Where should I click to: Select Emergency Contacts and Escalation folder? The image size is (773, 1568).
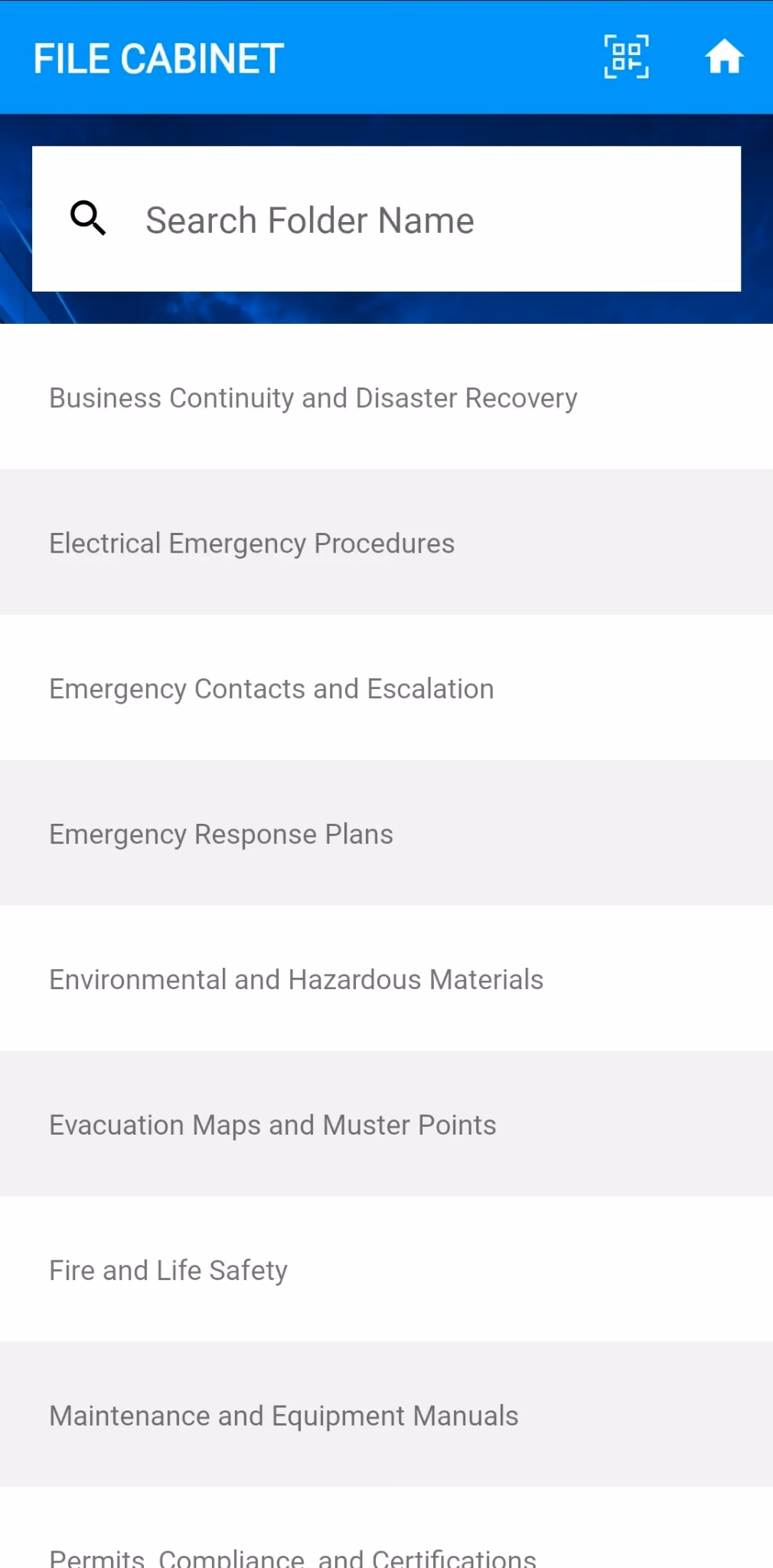coord(386,688)
